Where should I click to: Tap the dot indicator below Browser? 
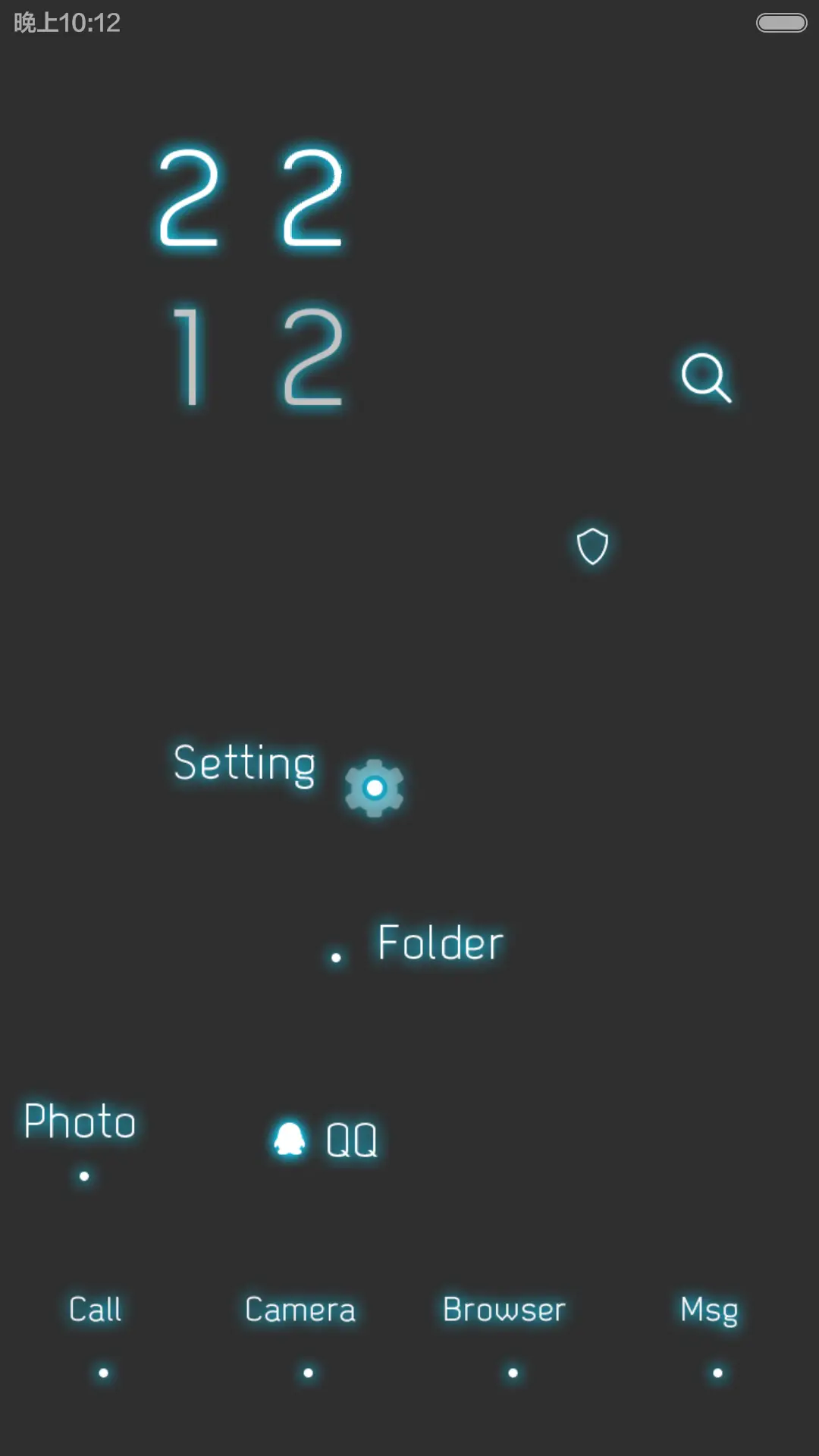(x=512, y=1372)
